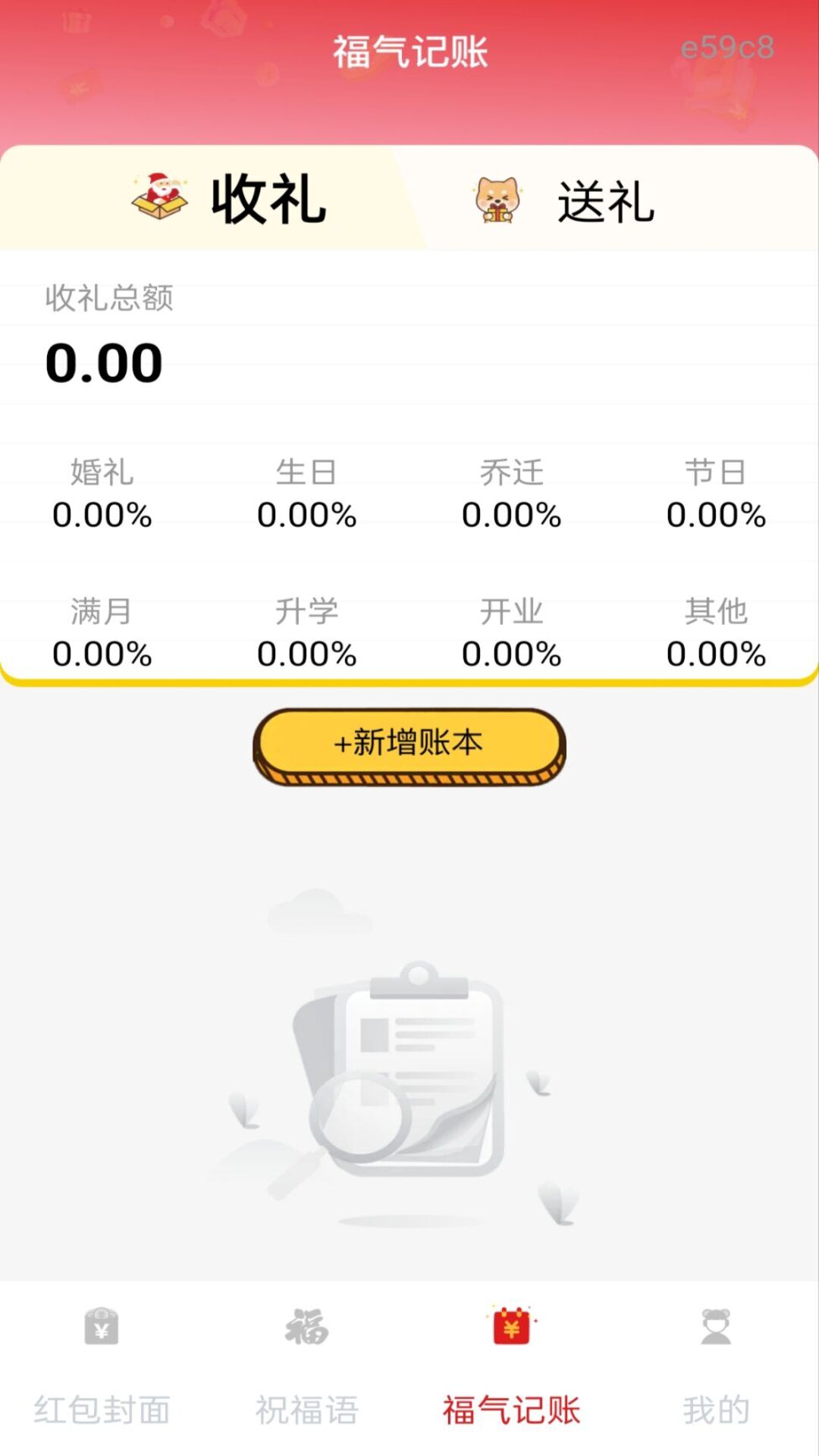Screen dimensions: 819x1456
Task: Tap the e59c8 label at top right
Action: click(728, 47)
